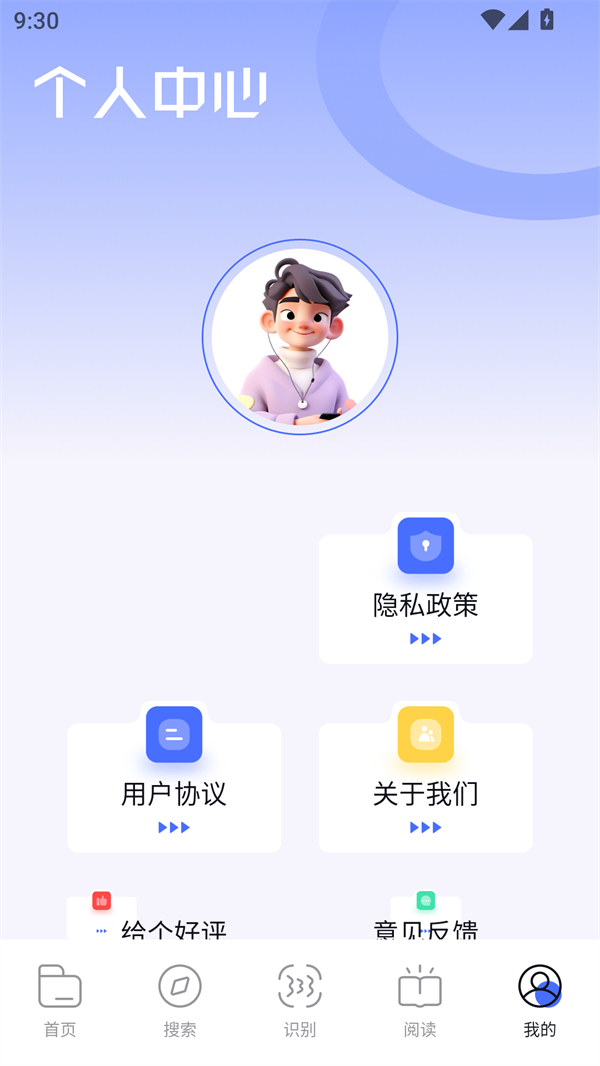Select the 我的 profile tab
Screen dimensions: 600x1066
[540, 1000]
